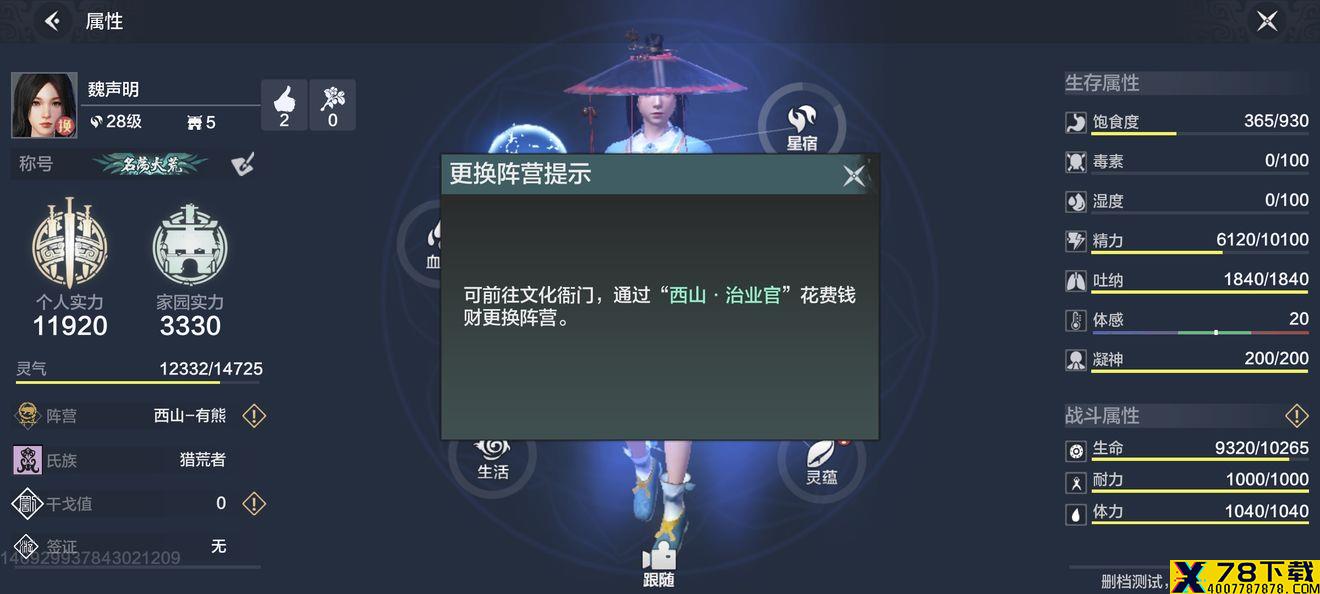Open the 星宿 section
Screen dimensions: 1320x594
click(802, 127)
